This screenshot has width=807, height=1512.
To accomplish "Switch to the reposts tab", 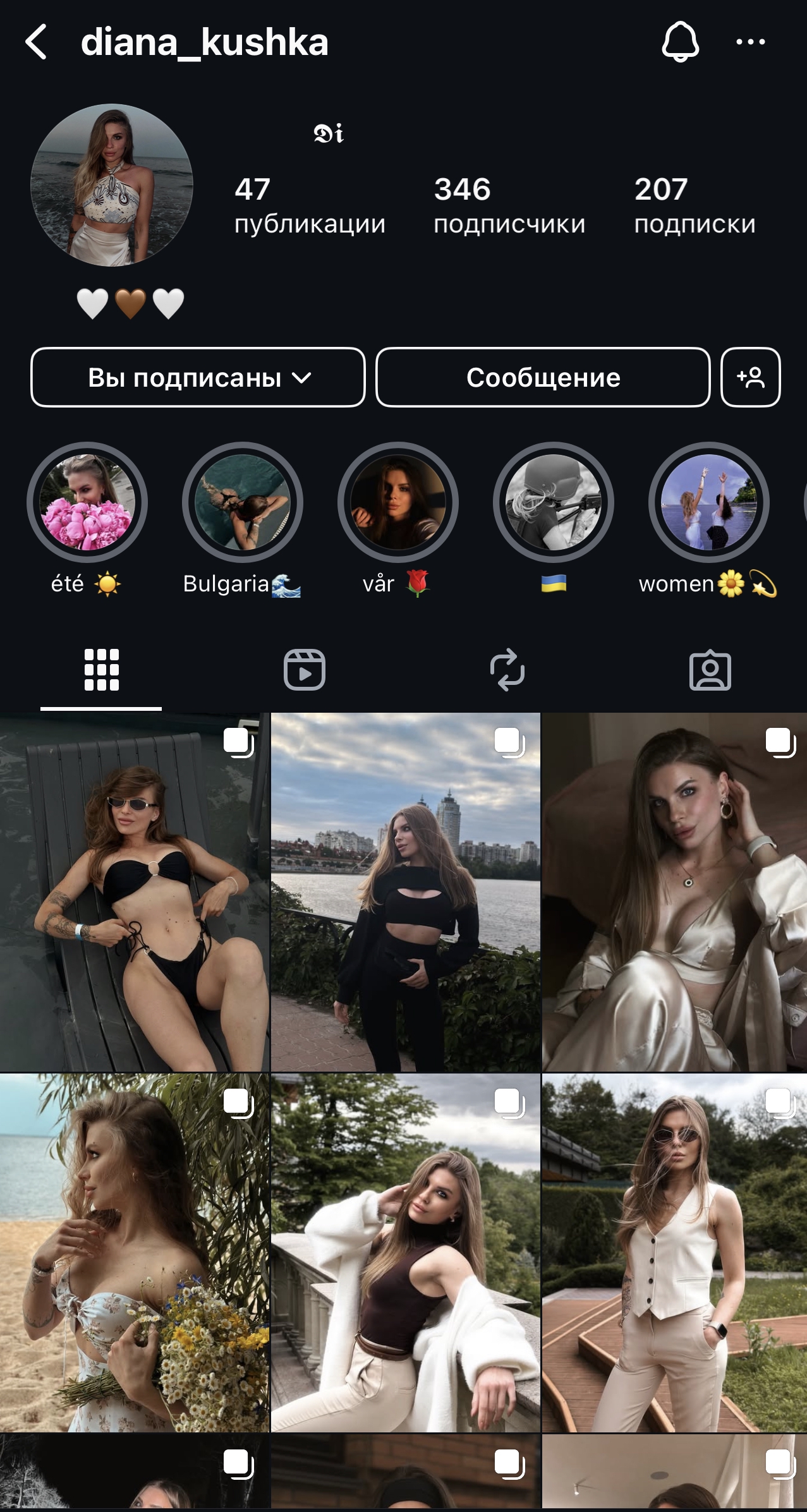I will pos(507,670).
